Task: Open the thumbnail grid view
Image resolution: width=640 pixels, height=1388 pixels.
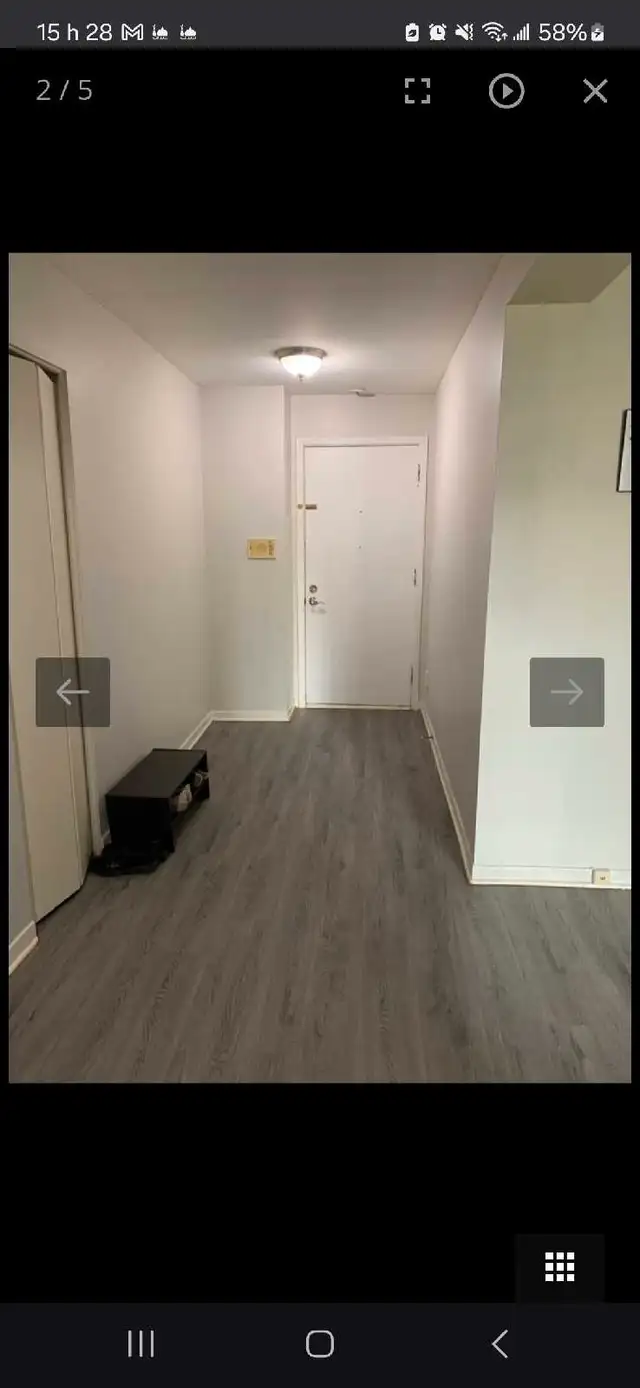Action: click(x=560, y=1266)
